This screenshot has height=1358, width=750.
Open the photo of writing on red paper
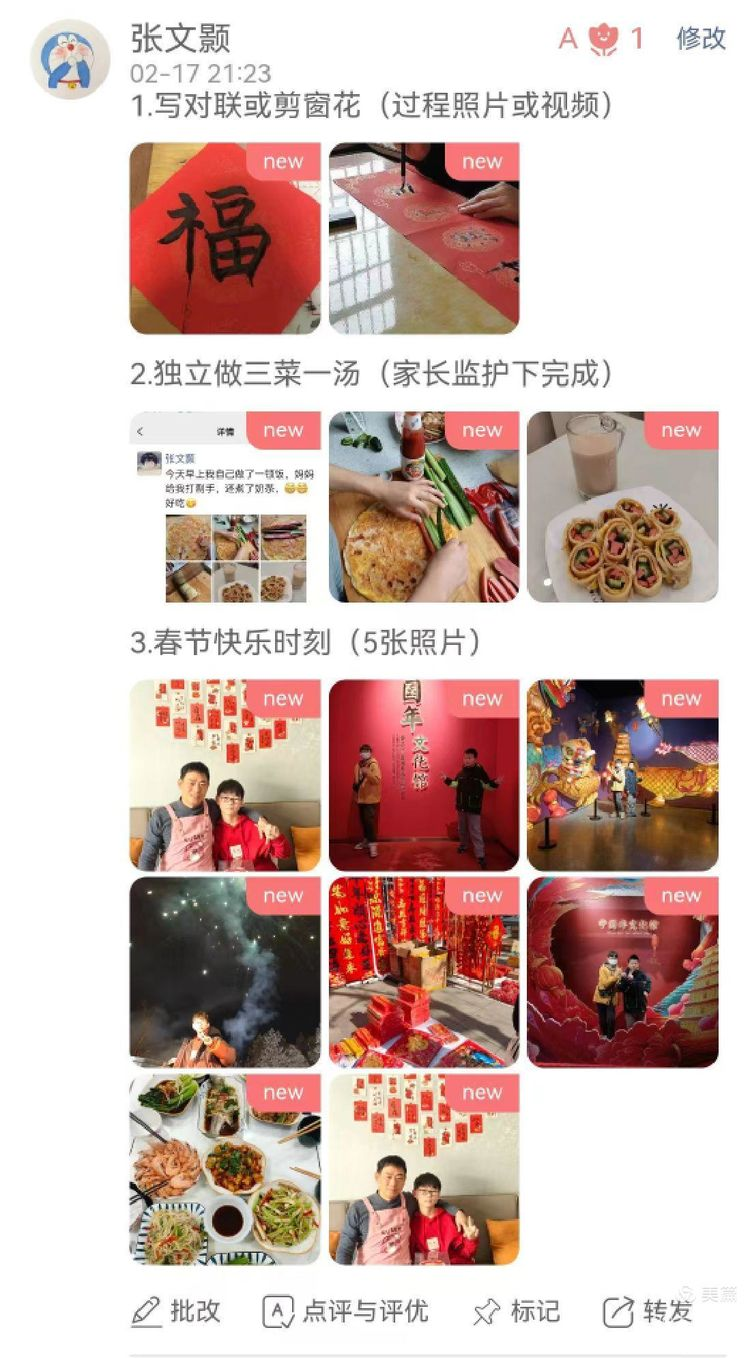tap(424, 238)
